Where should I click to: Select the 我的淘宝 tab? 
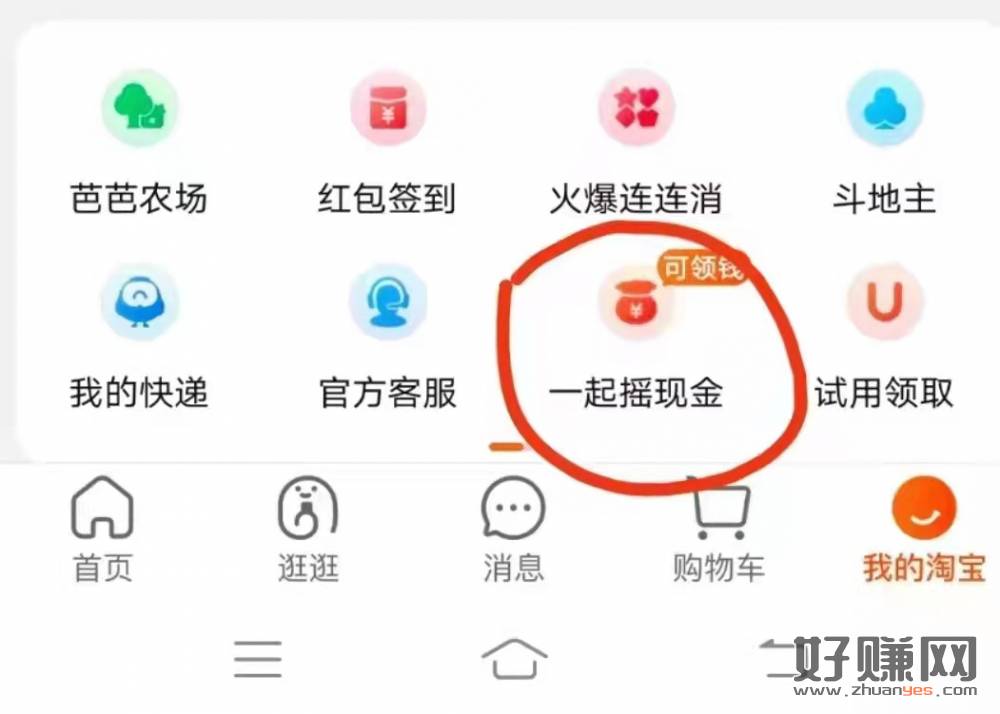point(923,530)
